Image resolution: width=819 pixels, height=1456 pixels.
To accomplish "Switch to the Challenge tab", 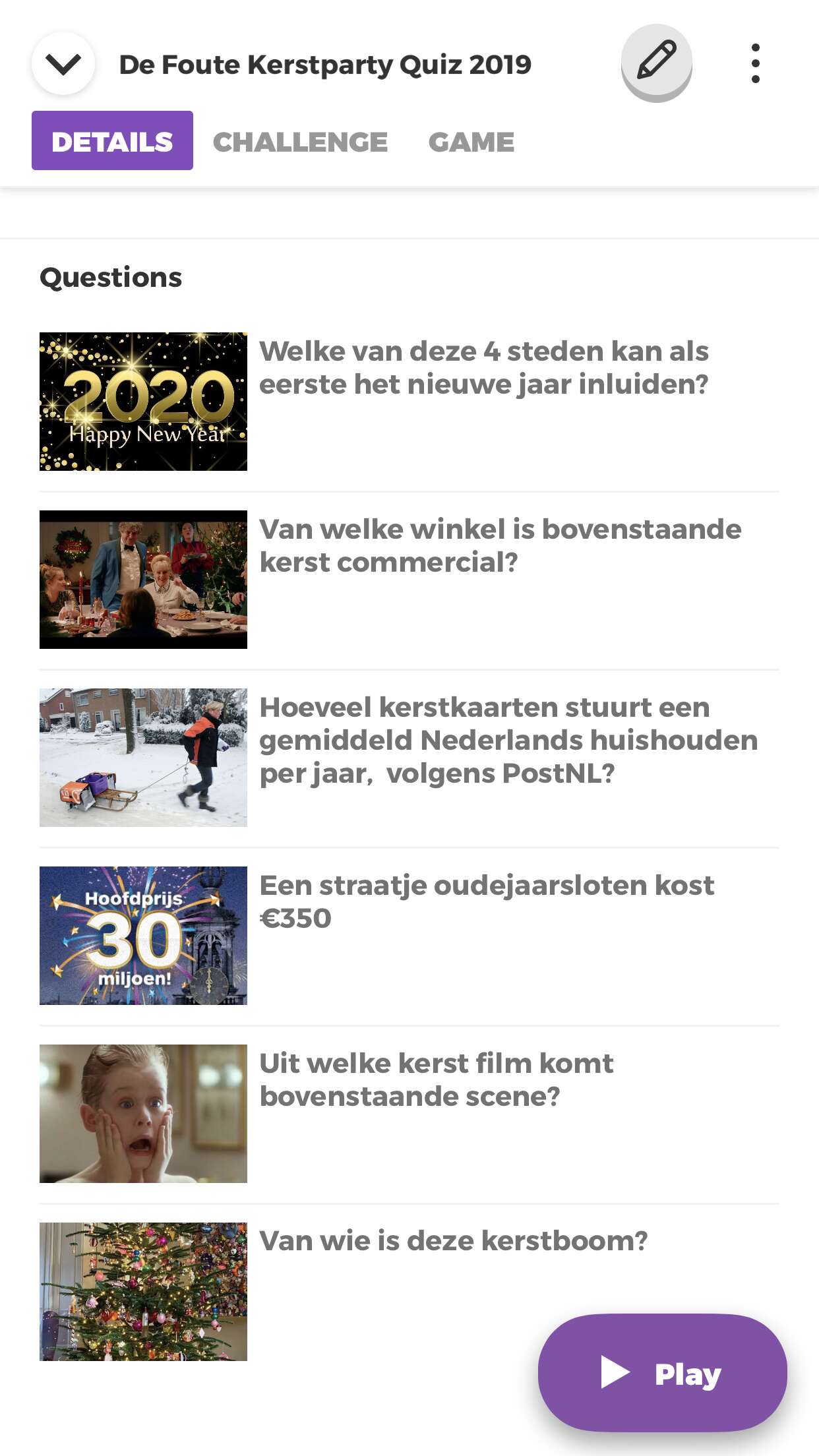I will (300, 142).
